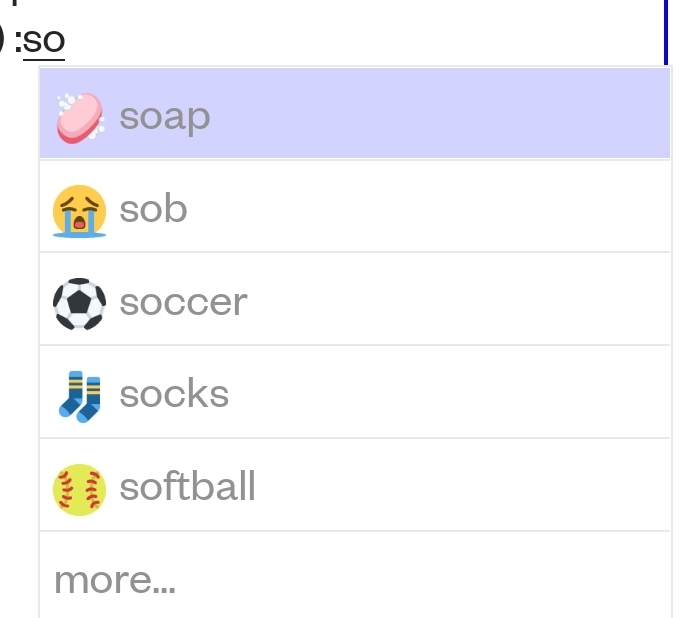689x618 pixels.
Task: Insert the socks emoji suggestion
Action: point(354,393)
